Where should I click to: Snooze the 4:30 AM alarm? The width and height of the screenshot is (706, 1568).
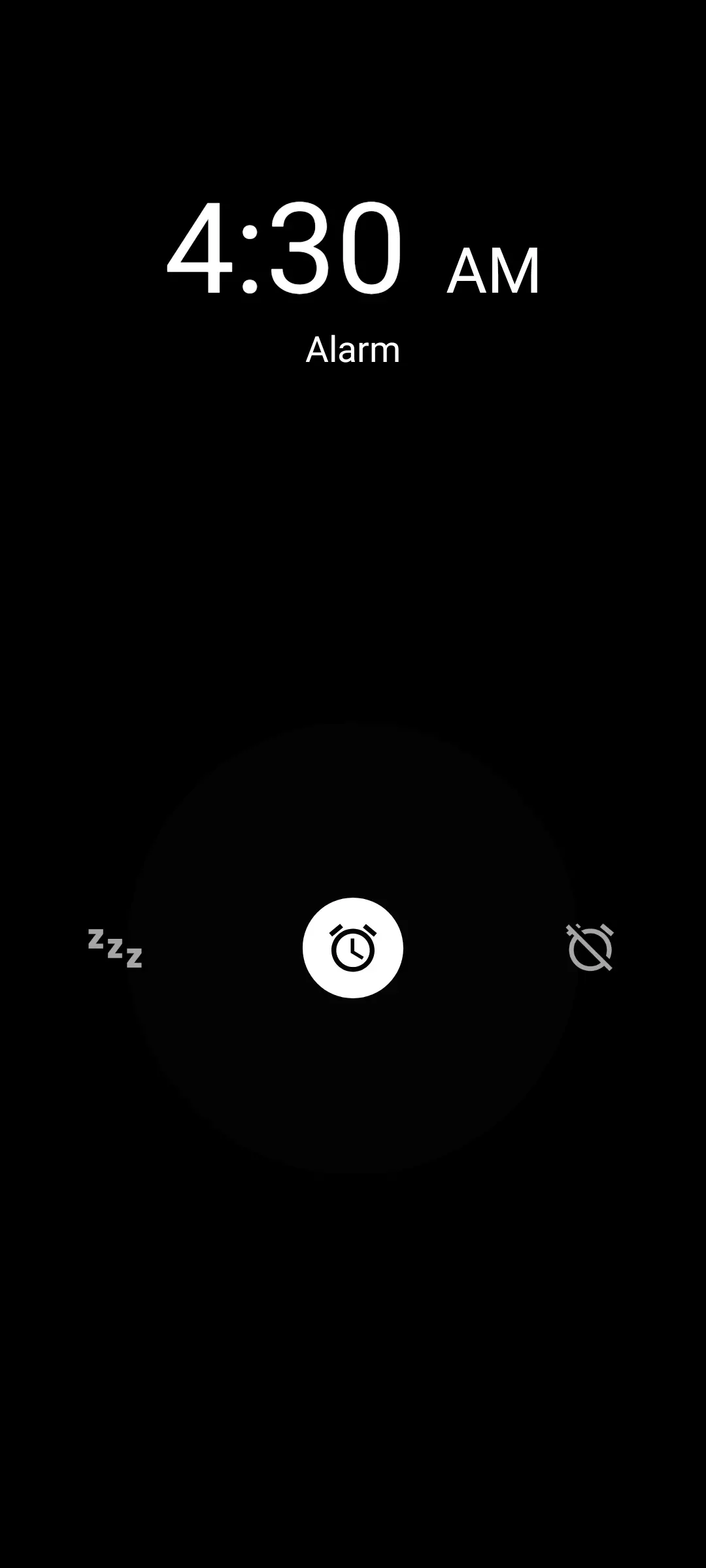pos(115,947)
